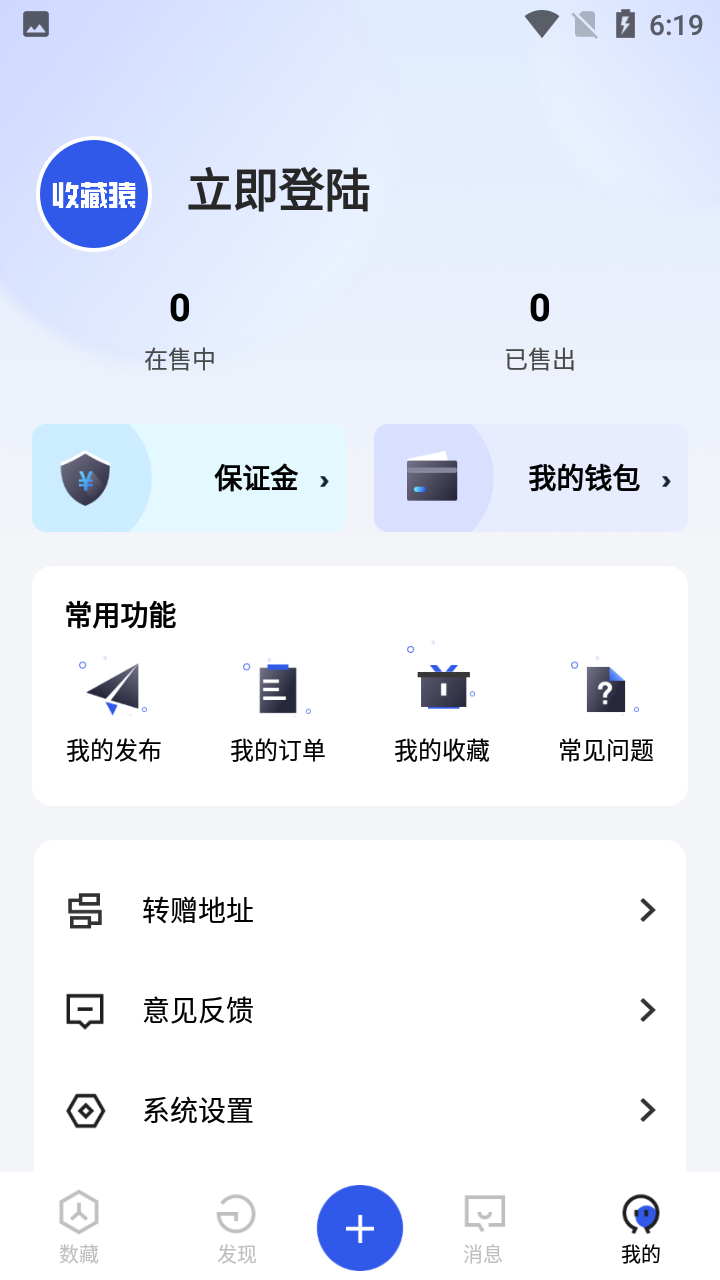Open 我的钱包 wallet card
Viewport: 720px width, 1280px height.
click(531, 478)
